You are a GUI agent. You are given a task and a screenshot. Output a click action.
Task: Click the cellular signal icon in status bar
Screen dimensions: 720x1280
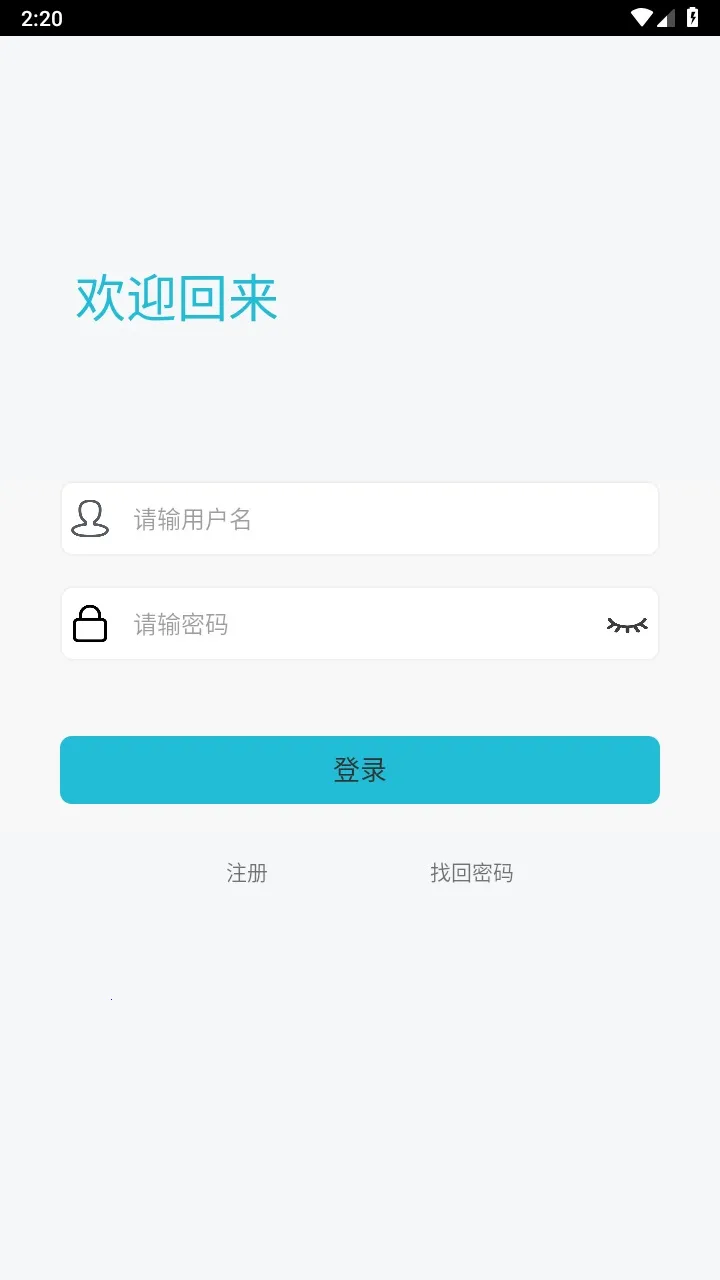[667, 17]
